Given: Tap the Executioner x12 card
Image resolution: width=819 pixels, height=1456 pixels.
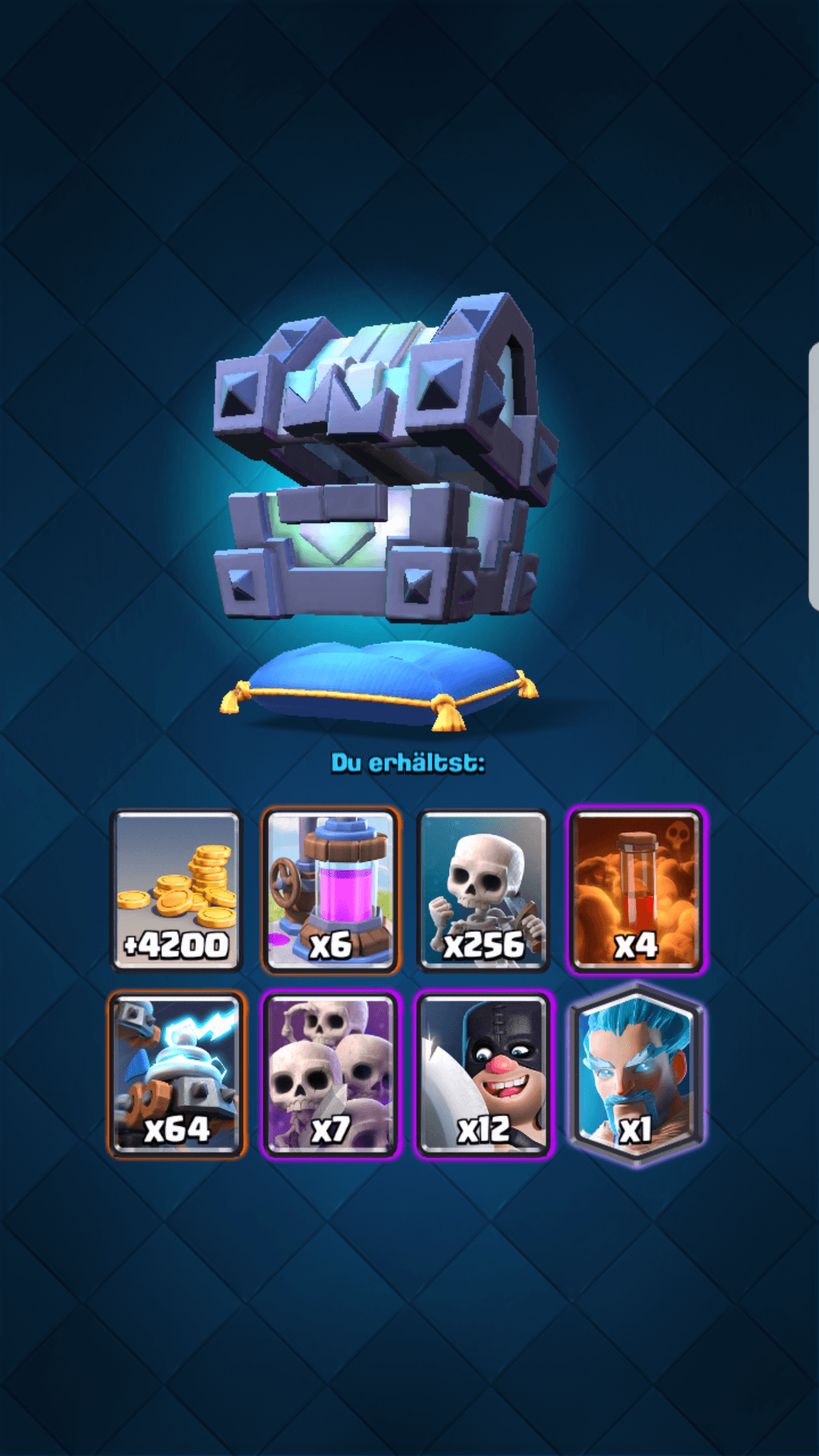Looking at the screenshot, I should 483,1074.
